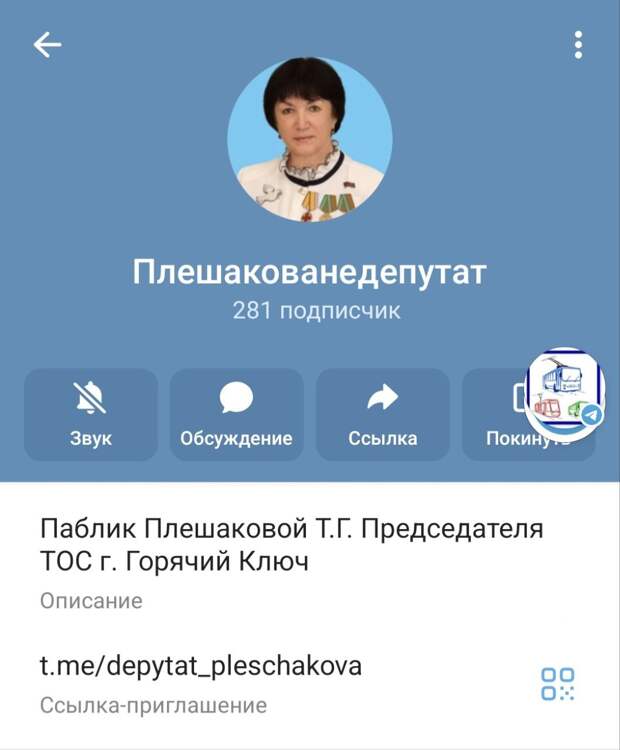620x750 pixels.
Task: Go back using the arrow
Action: 47,45
